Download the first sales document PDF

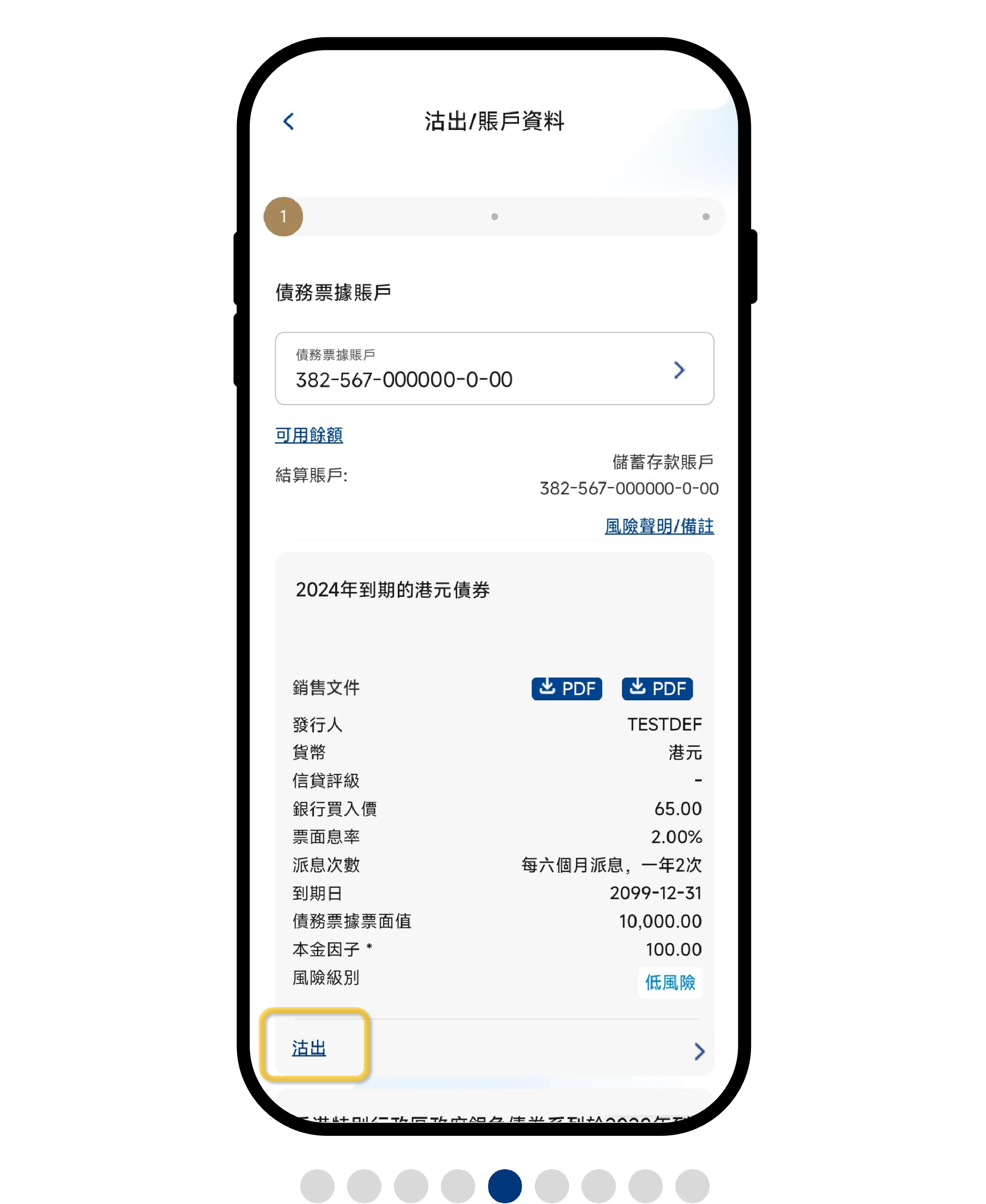coord(566,689)
